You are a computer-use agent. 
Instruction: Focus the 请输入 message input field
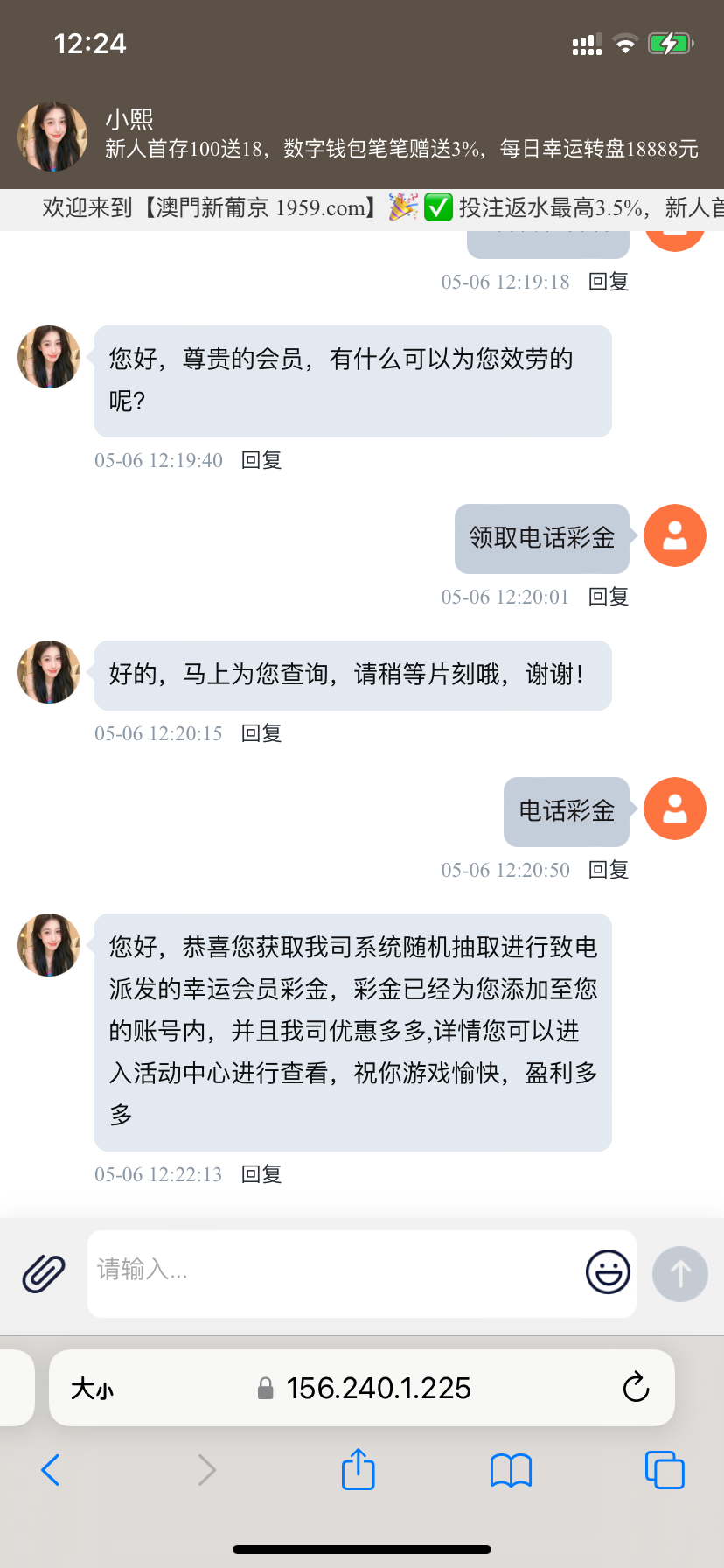[332, 1271]
